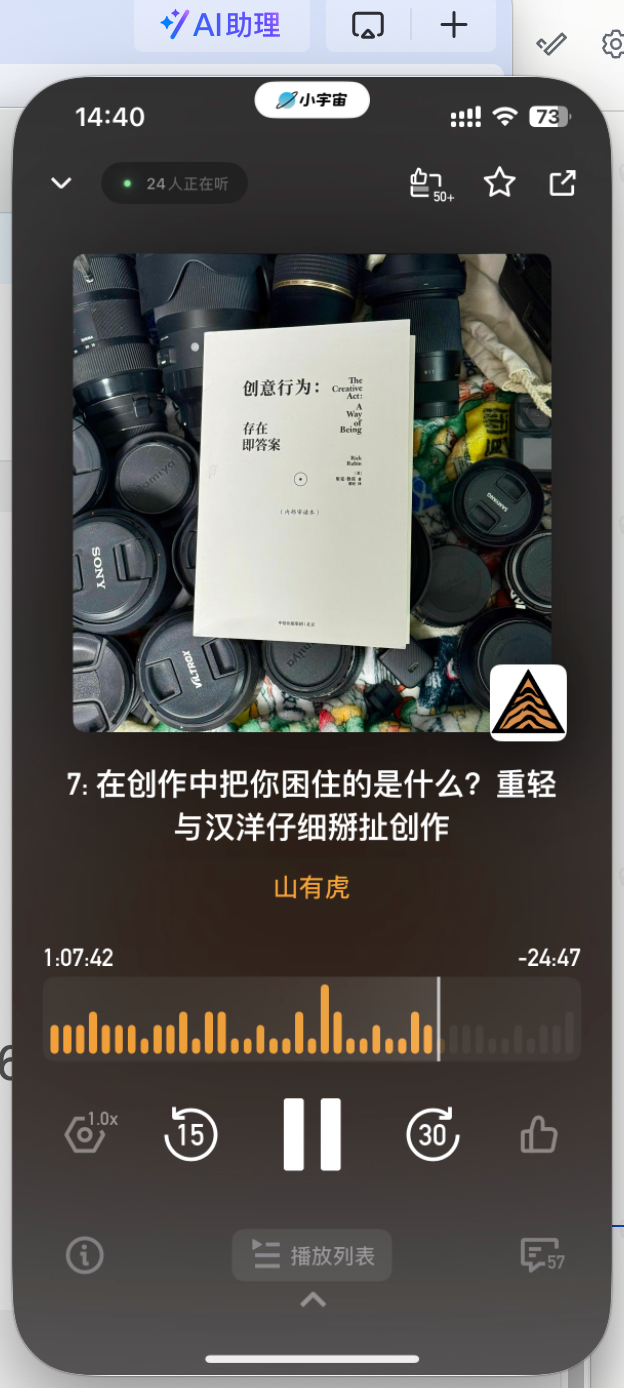Collapse the player with the down chevron

[61, 183]
